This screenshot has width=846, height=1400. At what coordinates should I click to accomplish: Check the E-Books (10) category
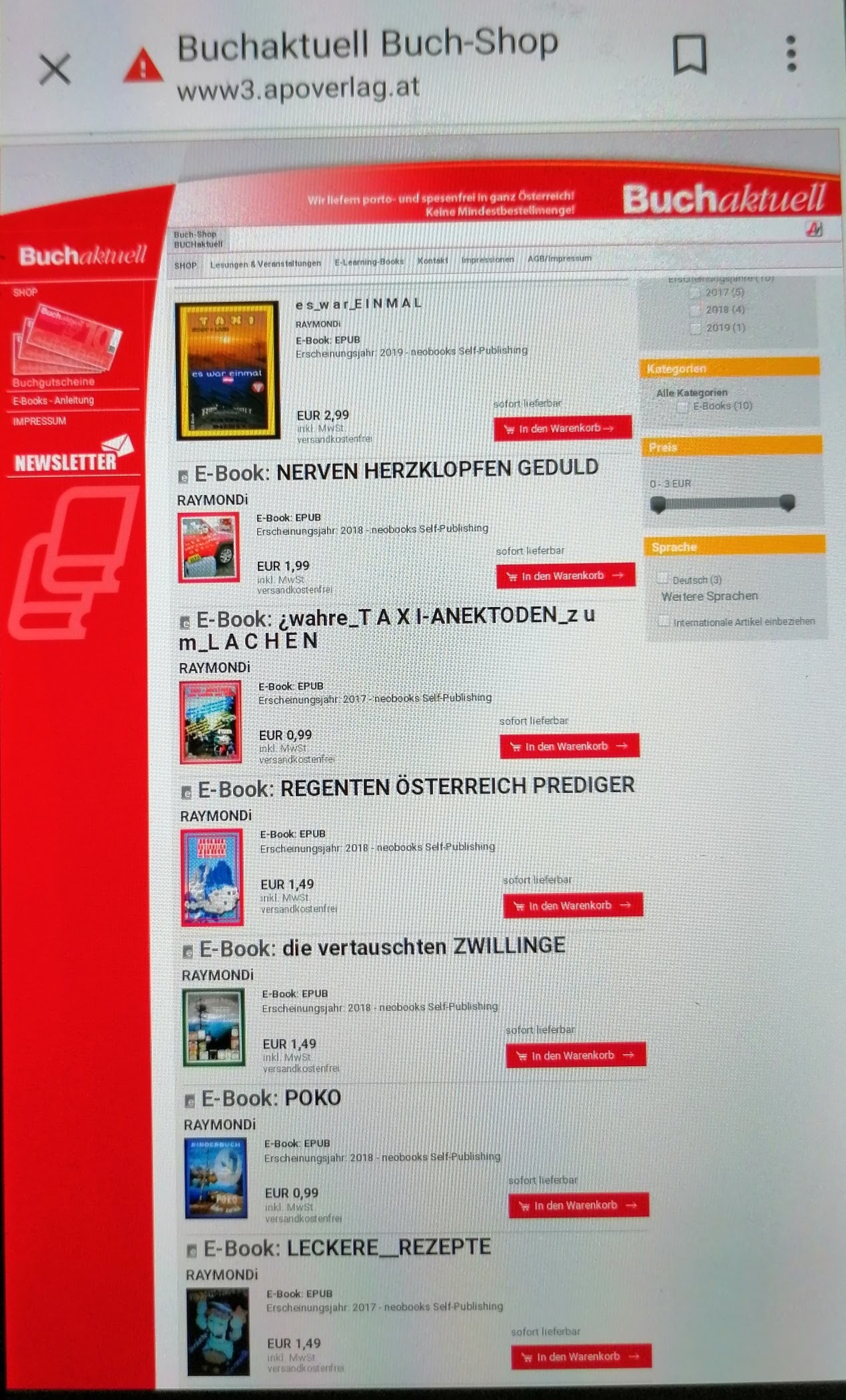pos(682,407)
